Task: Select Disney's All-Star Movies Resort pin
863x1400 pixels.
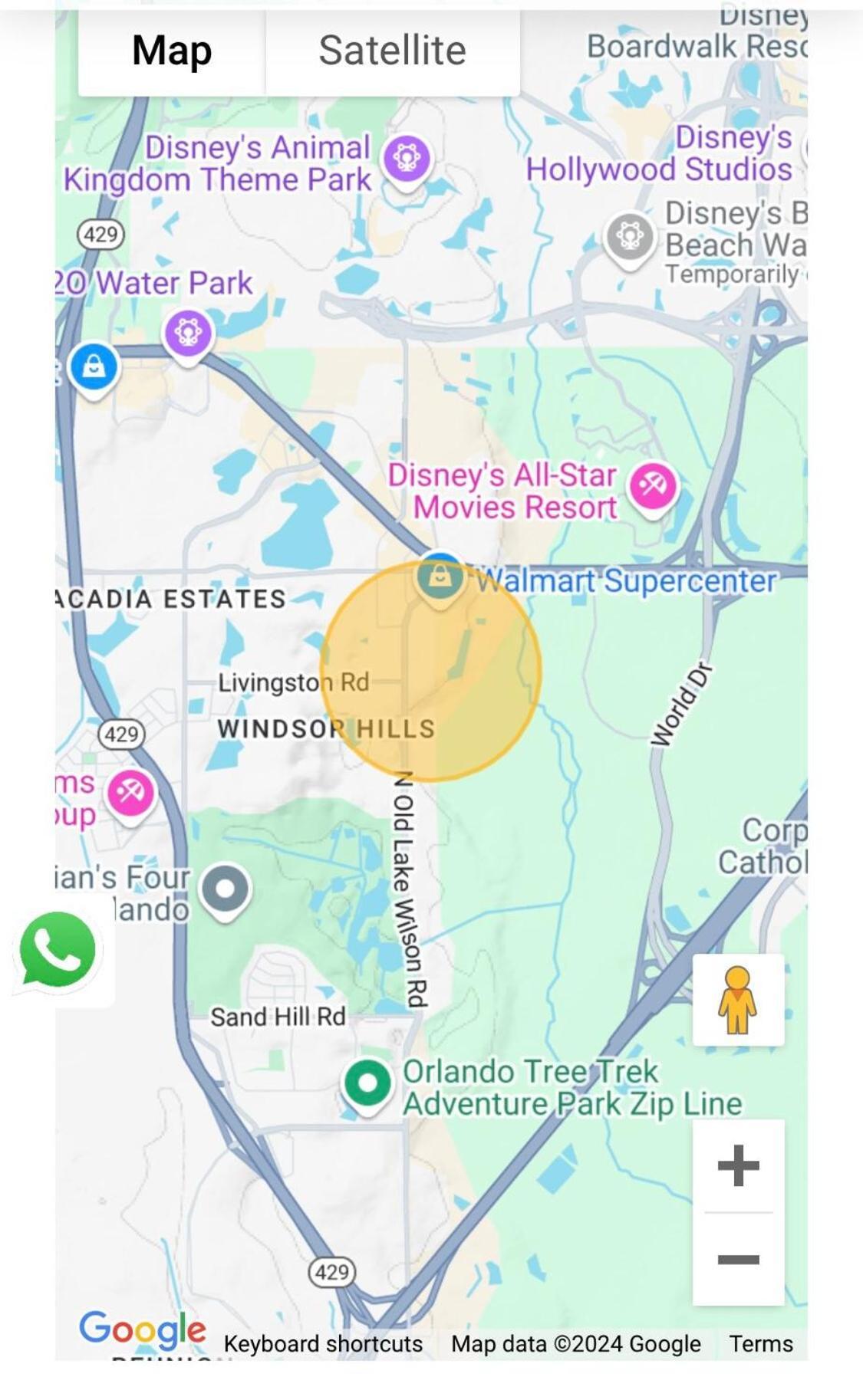Action: point(653,487)
